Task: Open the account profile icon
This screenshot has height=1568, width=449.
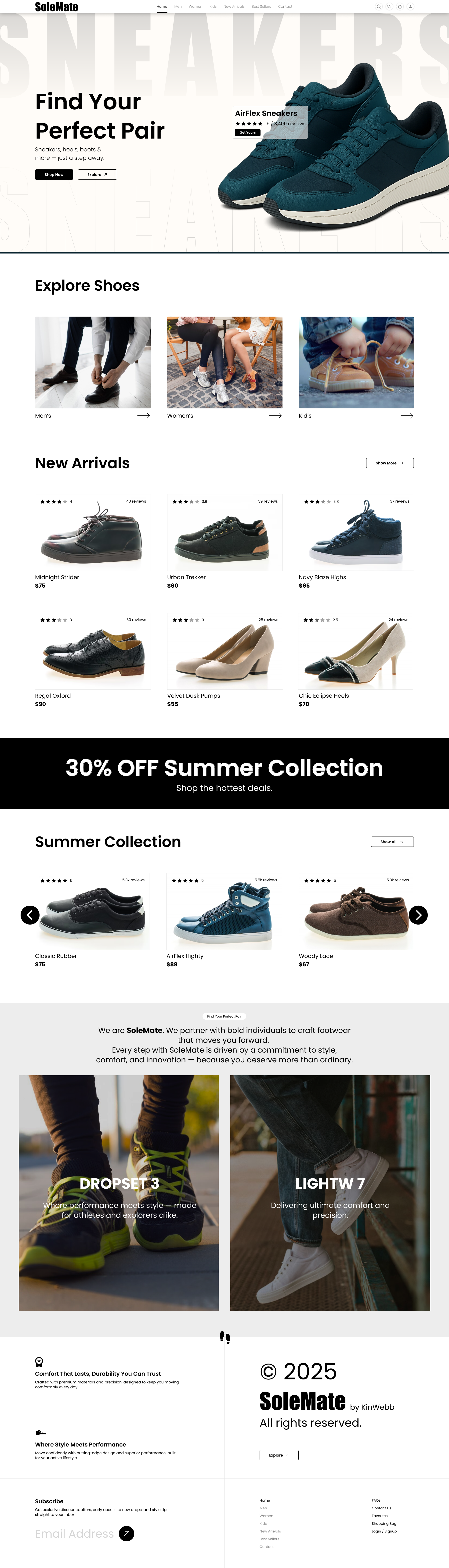Action: click(x=410, y=7)
